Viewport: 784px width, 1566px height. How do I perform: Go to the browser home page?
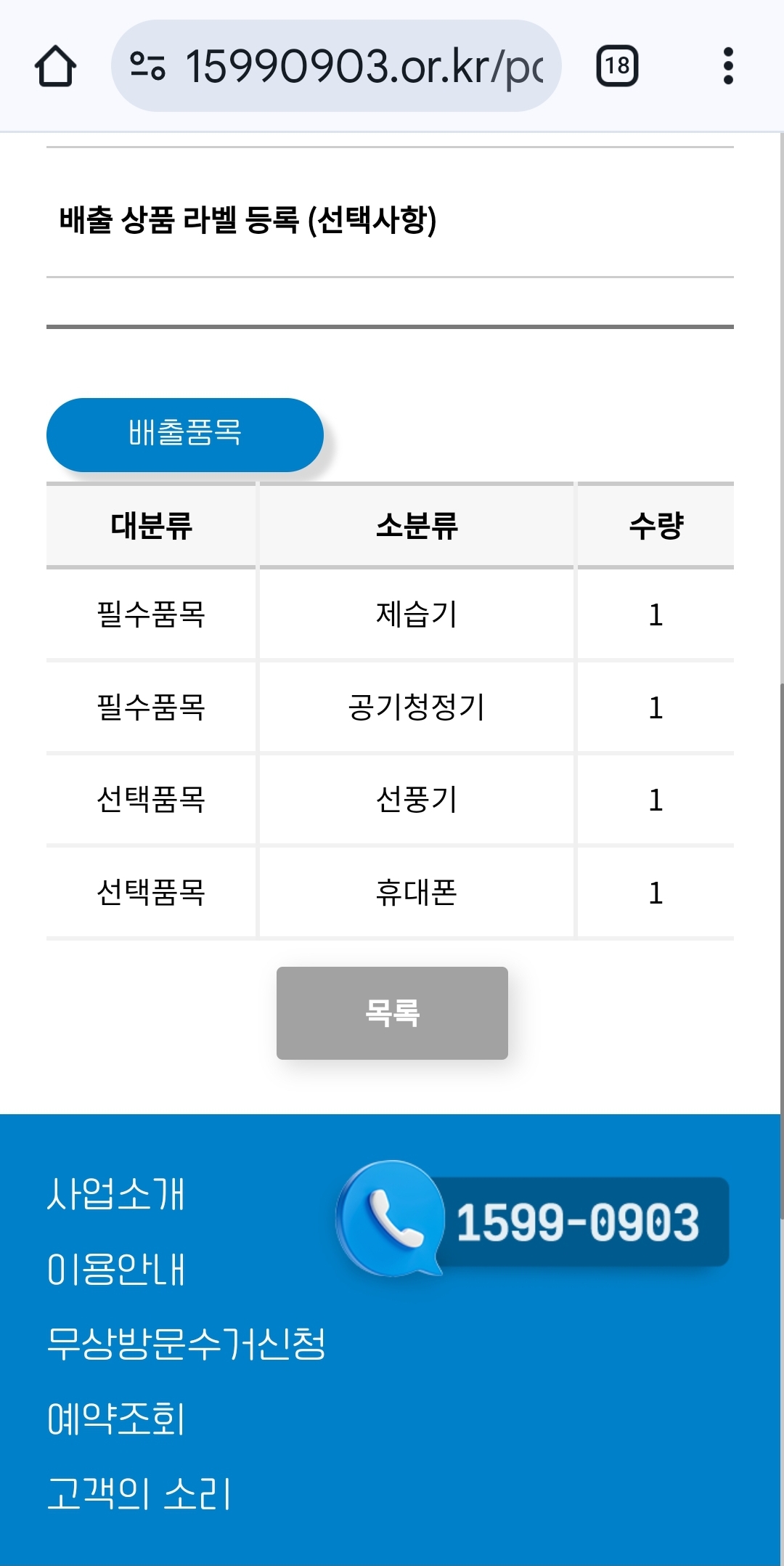55,66
